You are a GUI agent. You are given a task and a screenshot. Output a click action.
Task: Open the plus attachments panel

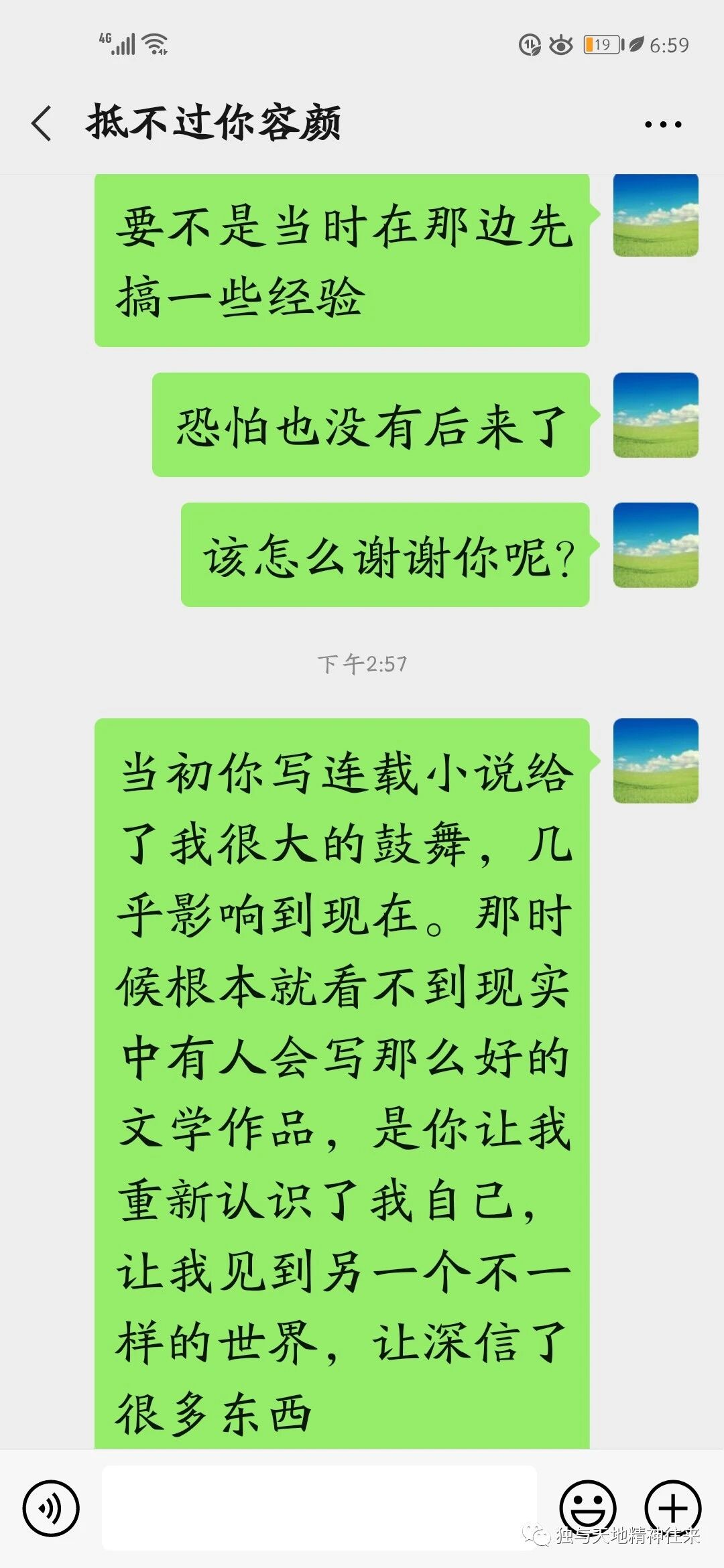672,1508
